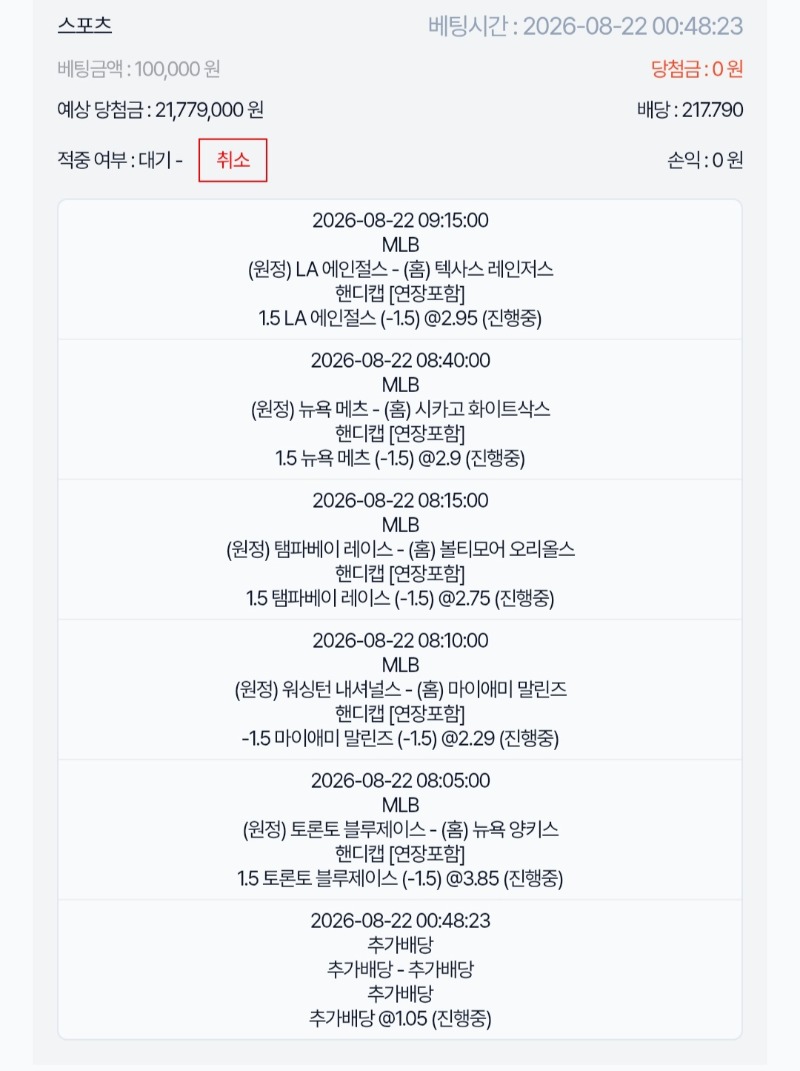The width and height of the screenshot is (800, 1071).
Task: Tap the red 취소 cancel button
Action: tap(233, 161)
